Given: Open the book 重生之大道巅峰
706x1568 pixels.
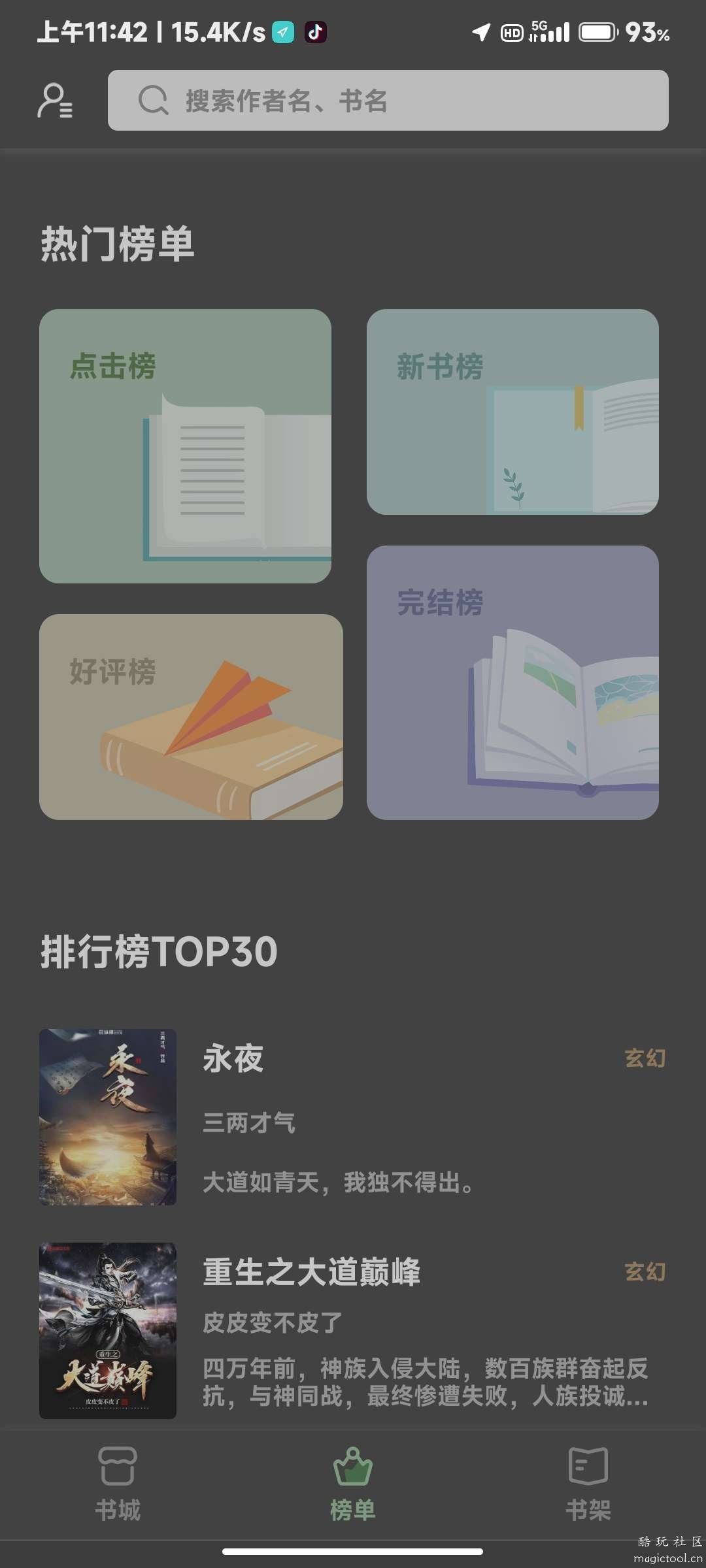Looking at the screenshot, I should click(353, 1330).
